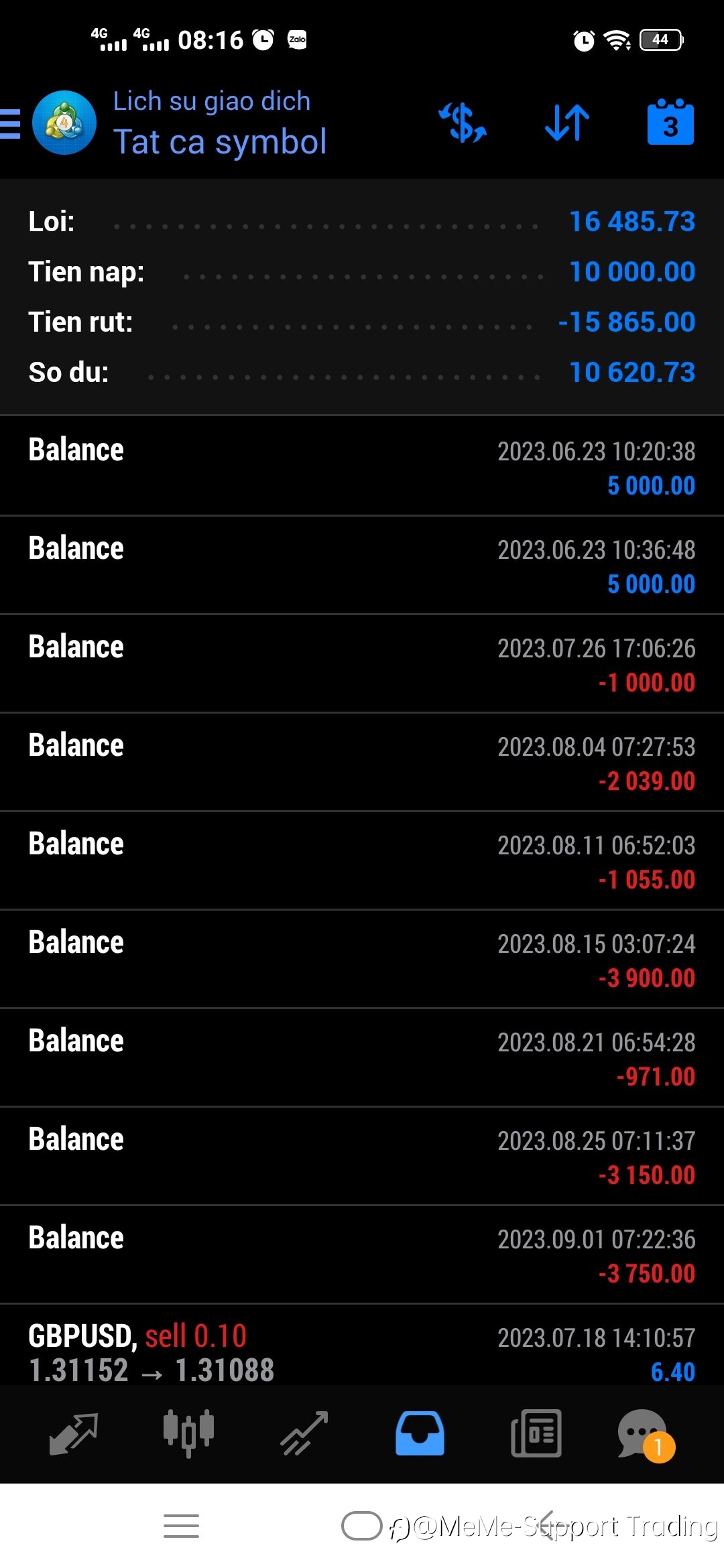Open the GBPUSD sell 0.10 trade entry
This screenshot has width=724, height=1568.
(362, 1346)
